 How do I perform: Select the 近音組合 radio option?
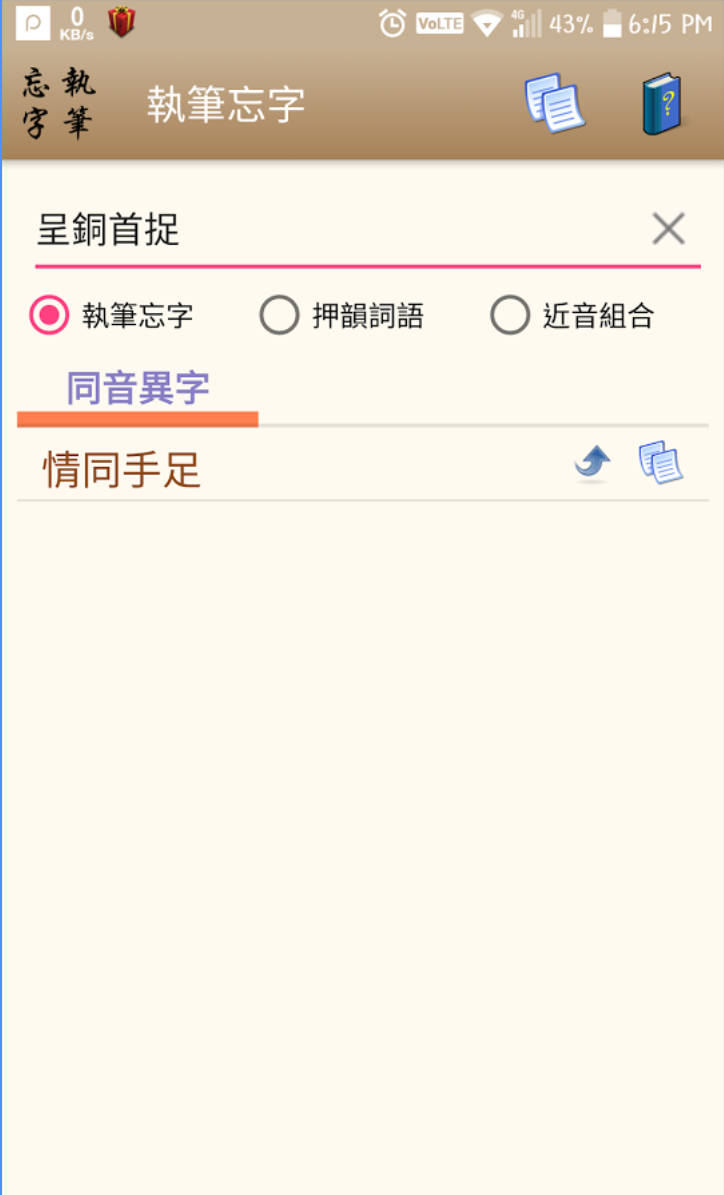coord(510,316)
